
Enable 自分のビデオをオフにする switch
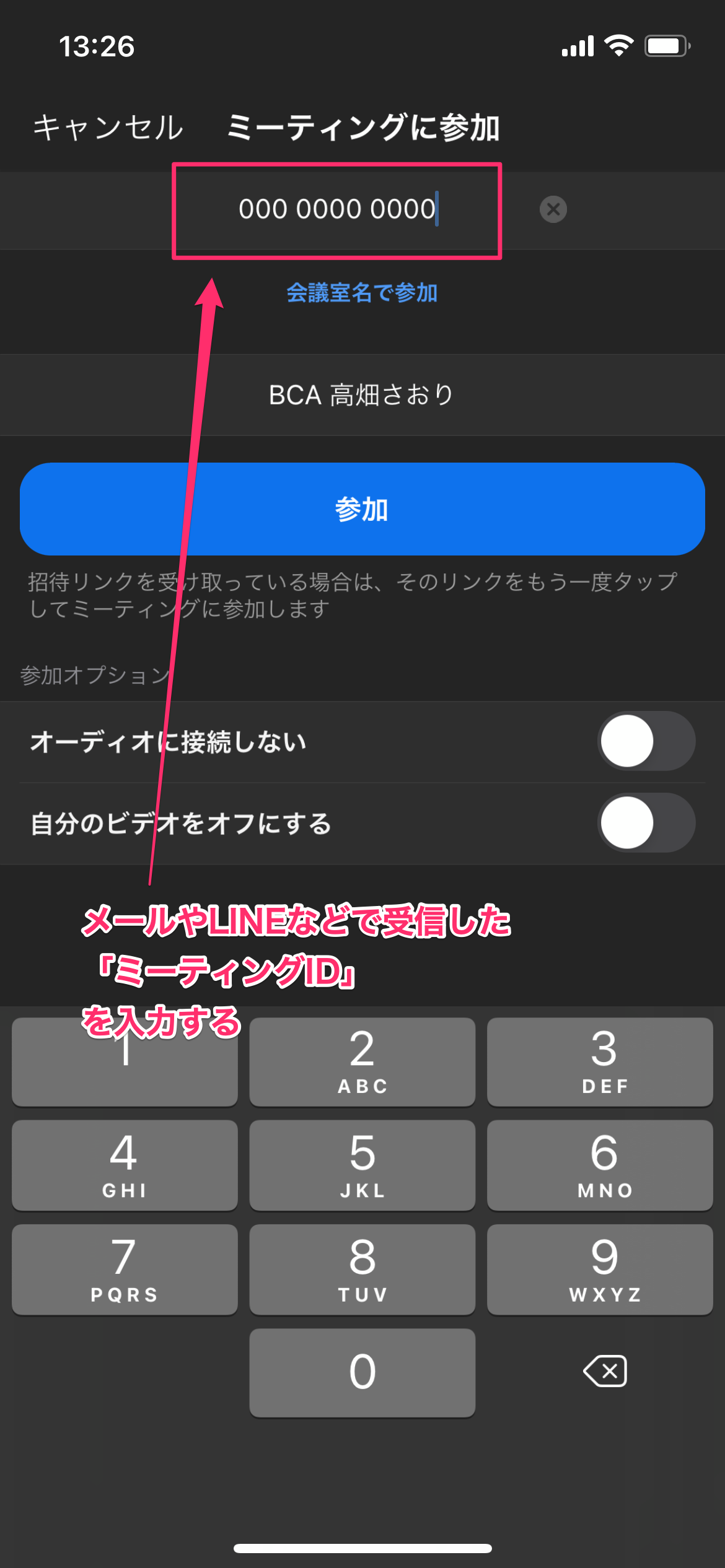(646, 823)
